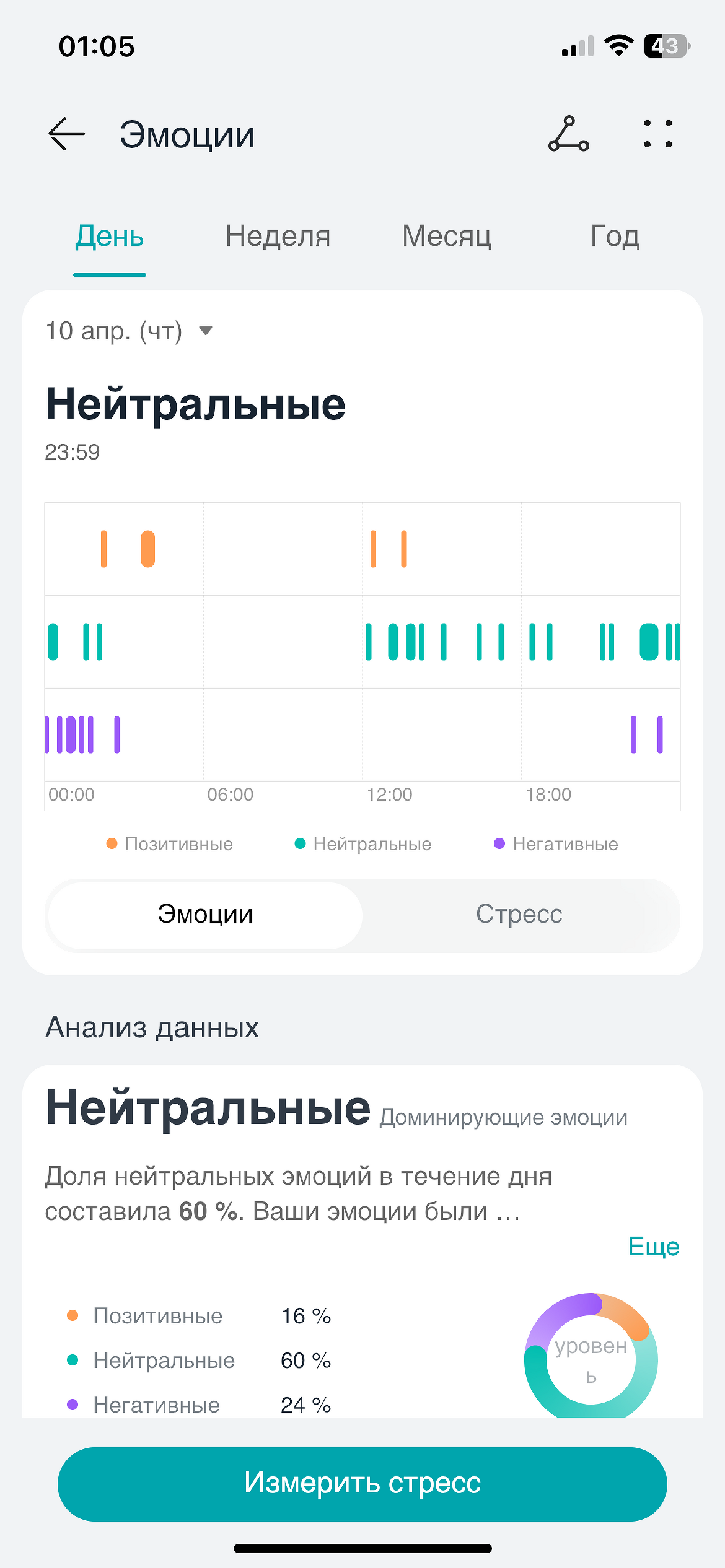Start measurement with Измерить стресс
This screenshot has width=725, height=1568.
coord(362,1483)
